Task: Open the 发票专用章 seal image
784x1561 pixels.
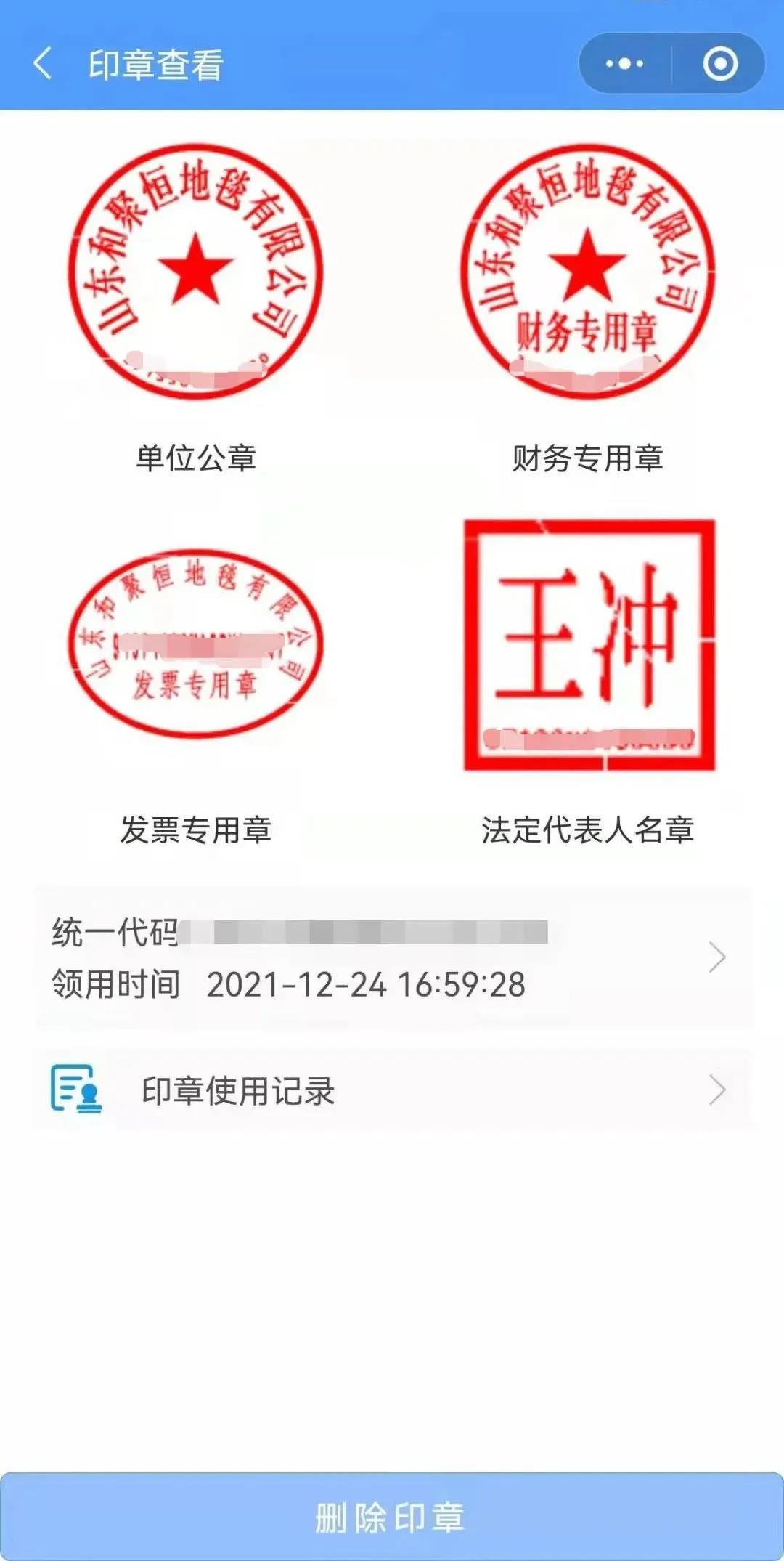Action: (195, 644)
